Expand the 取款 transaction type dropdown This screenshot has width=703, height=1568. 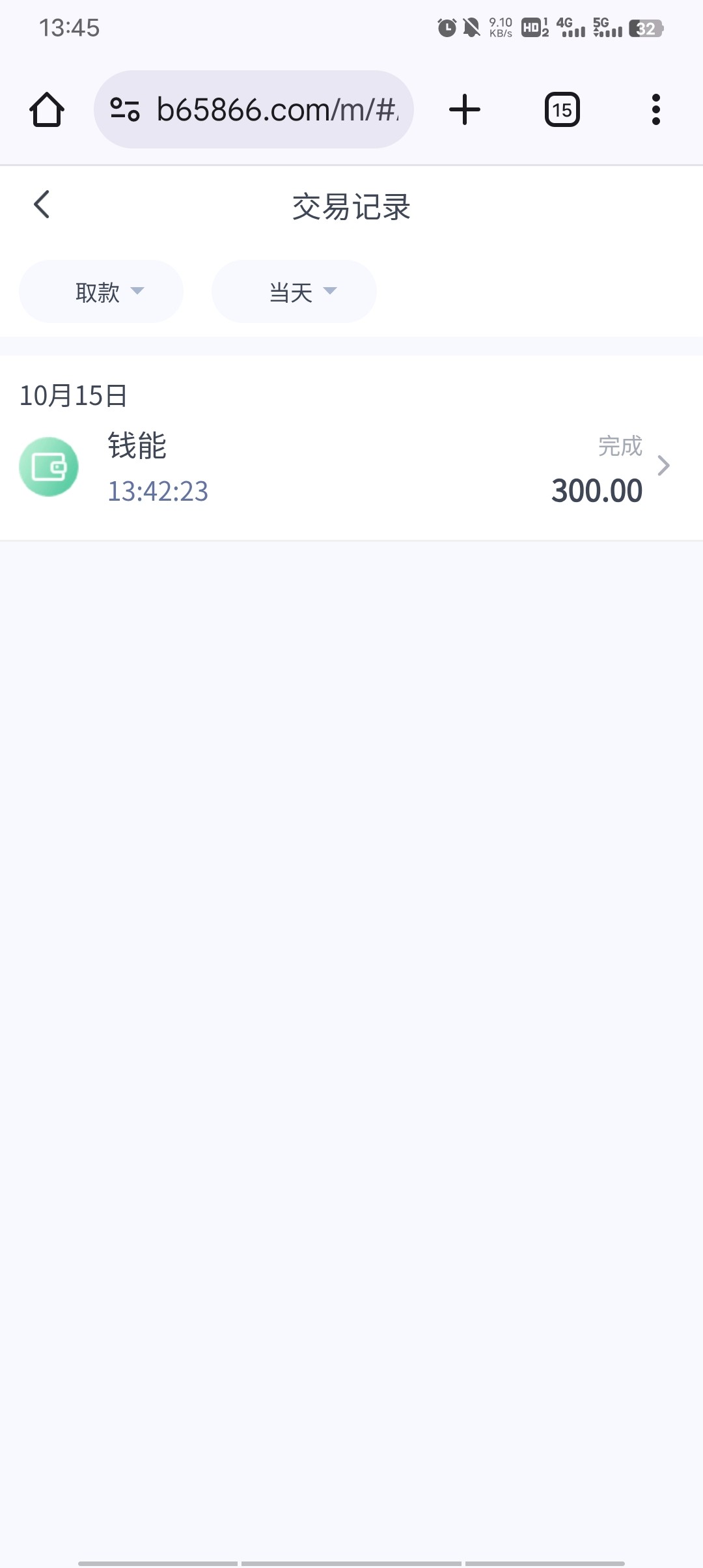[102, 292]
